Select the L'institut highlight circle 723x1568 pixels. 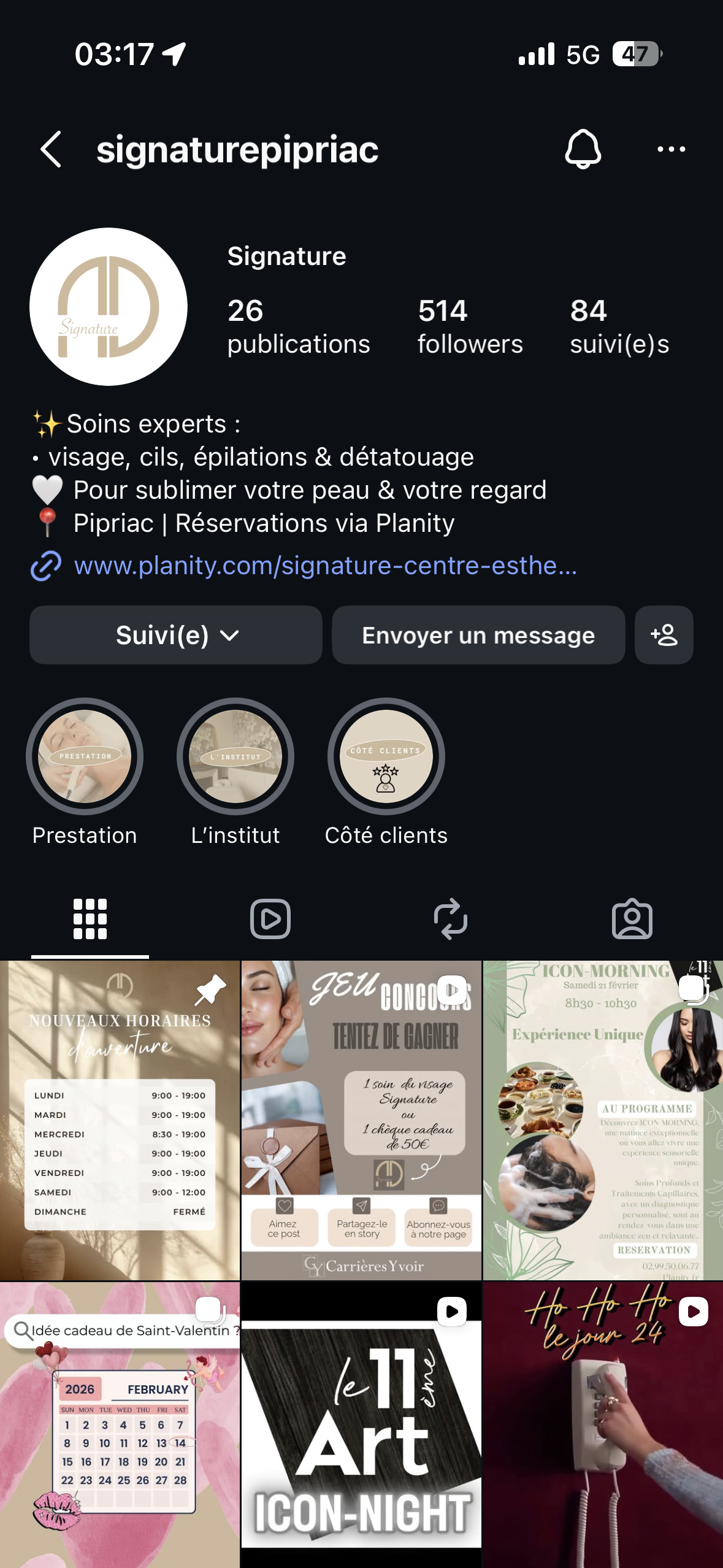(235, 757)
